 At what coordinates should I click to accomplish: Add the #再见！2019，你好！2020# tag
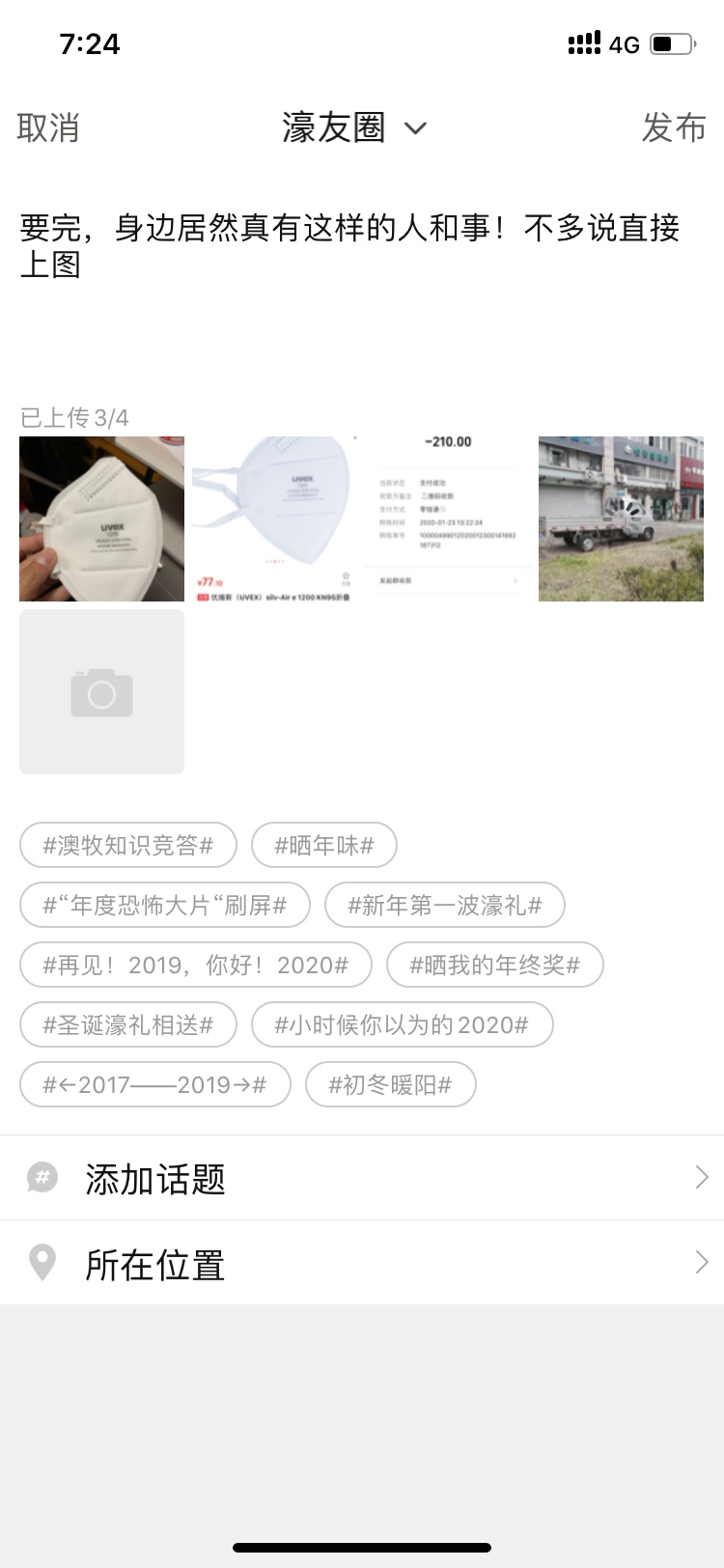point(195,966)
